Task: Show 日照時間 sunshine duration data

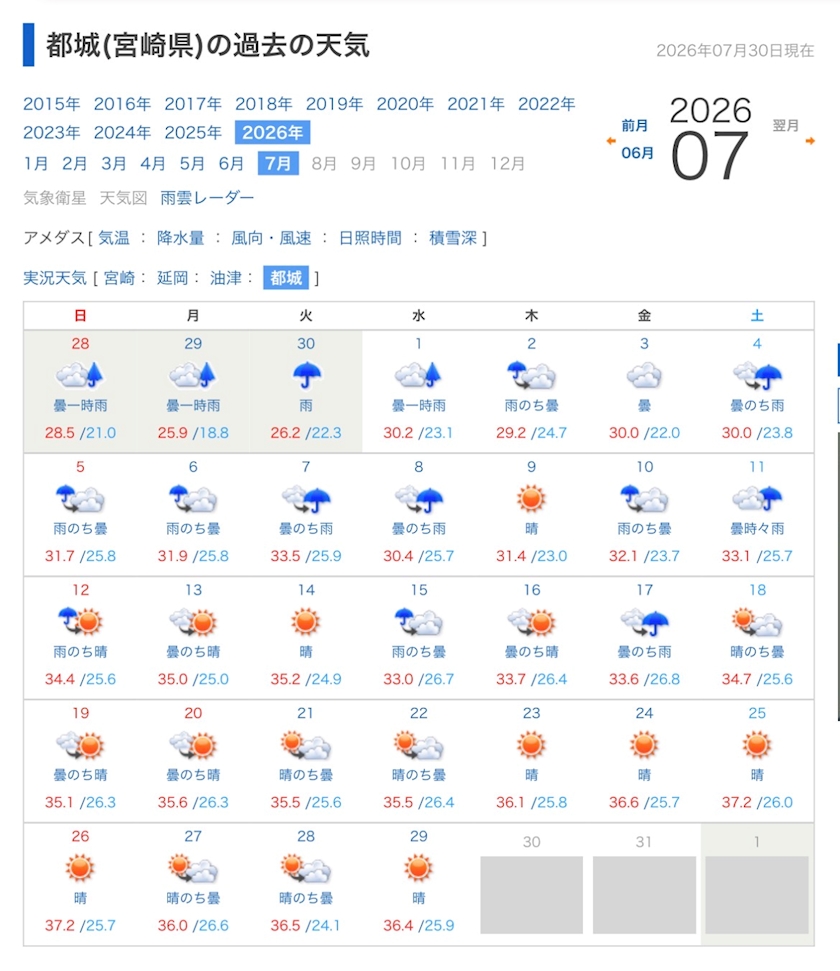Action: coord(370,238)
